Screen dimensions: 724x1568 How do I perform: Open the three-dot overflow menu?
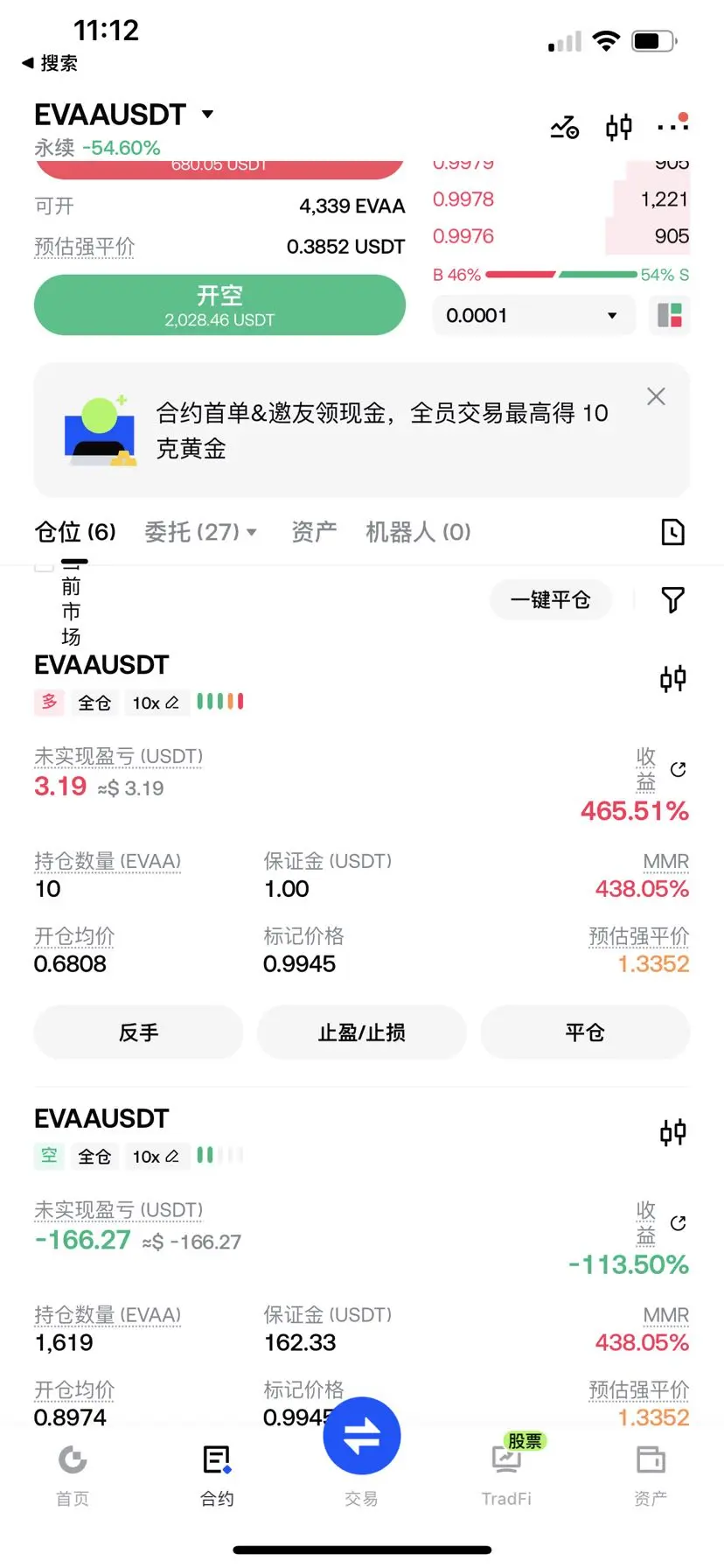[672, 126]
